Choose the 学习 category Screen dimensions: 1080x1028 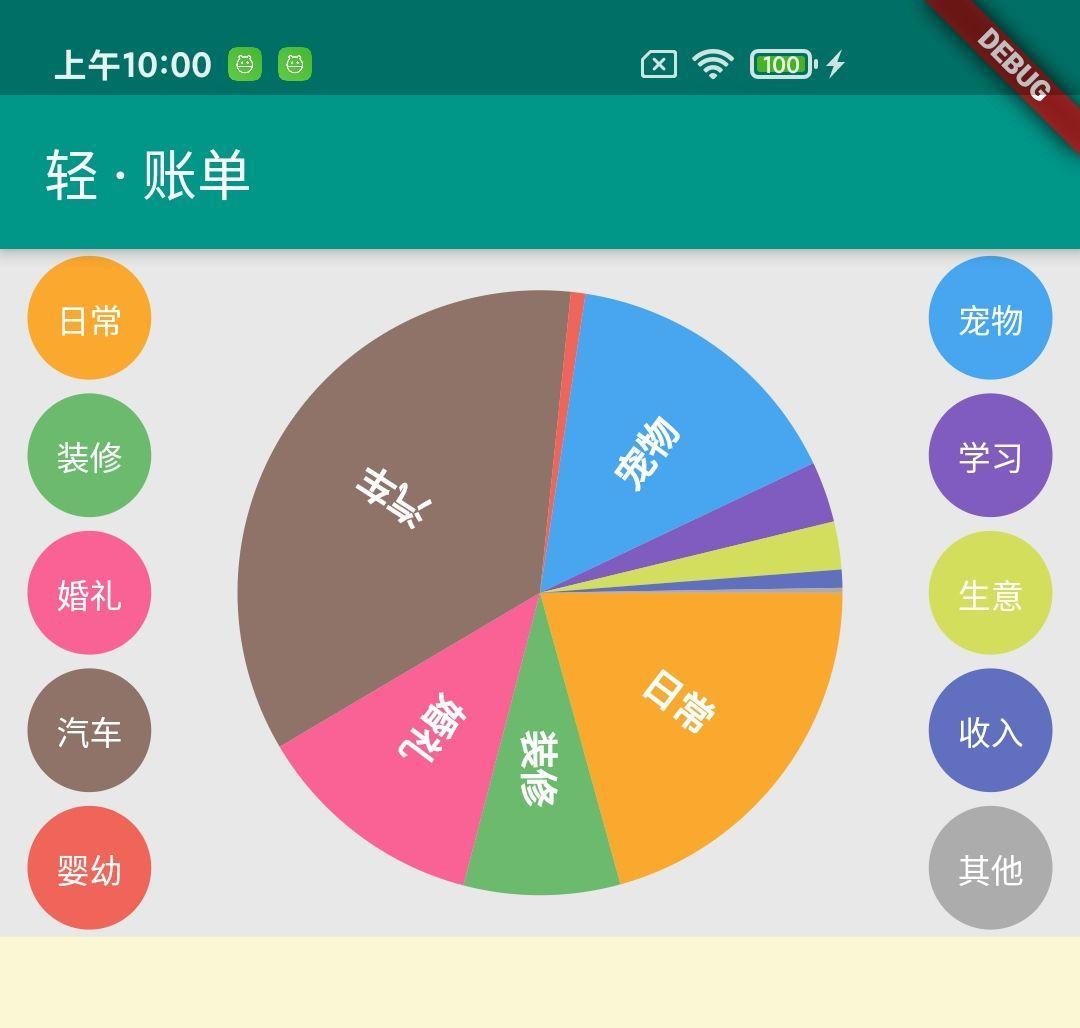coord(990,455)
